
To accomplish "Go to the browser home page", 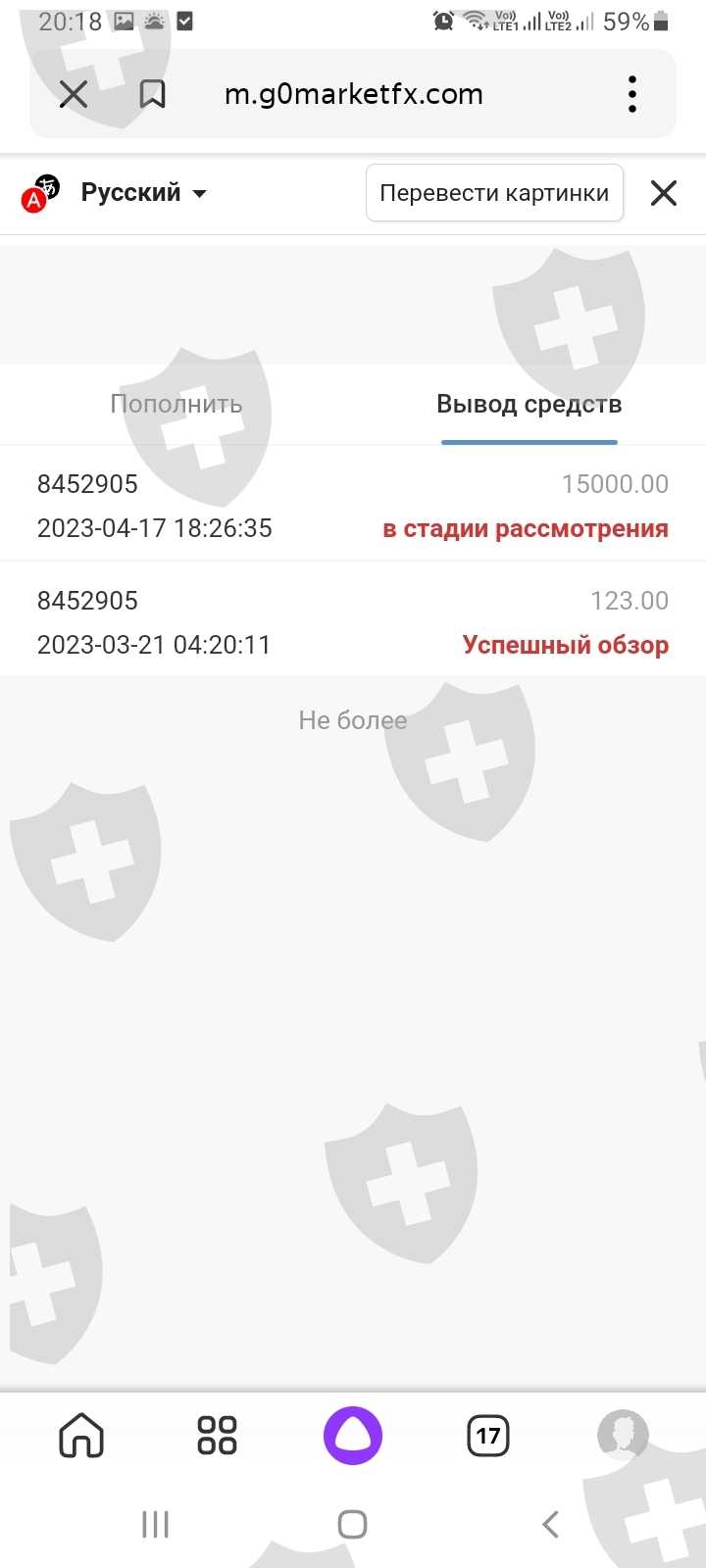I will (81, 1437).
